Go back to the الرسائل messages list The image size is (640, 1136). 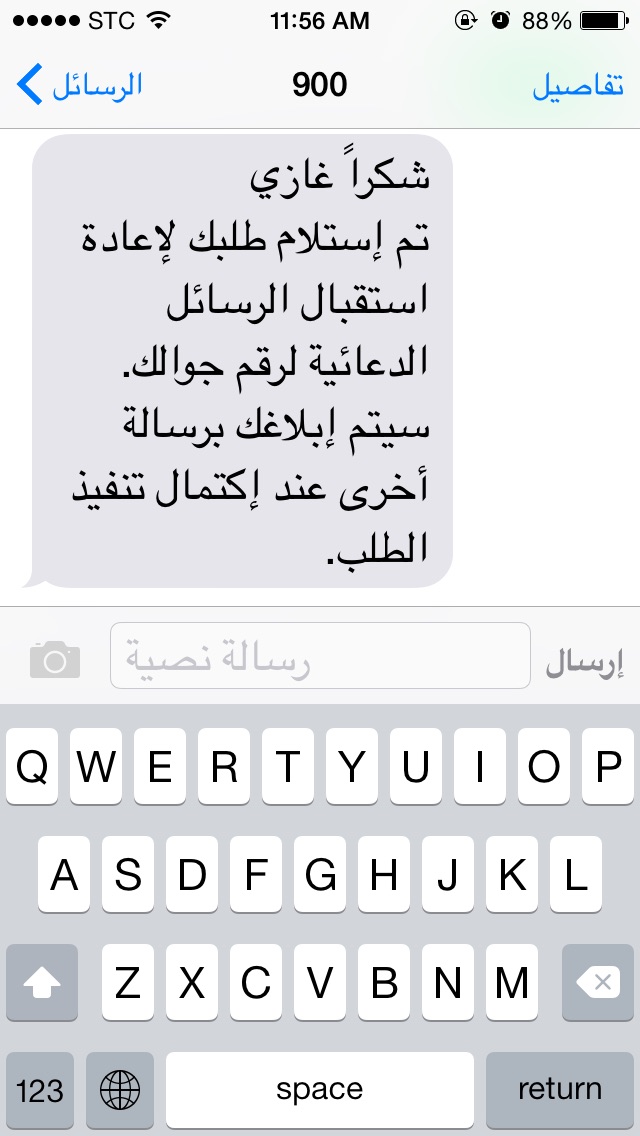point(79,85)
